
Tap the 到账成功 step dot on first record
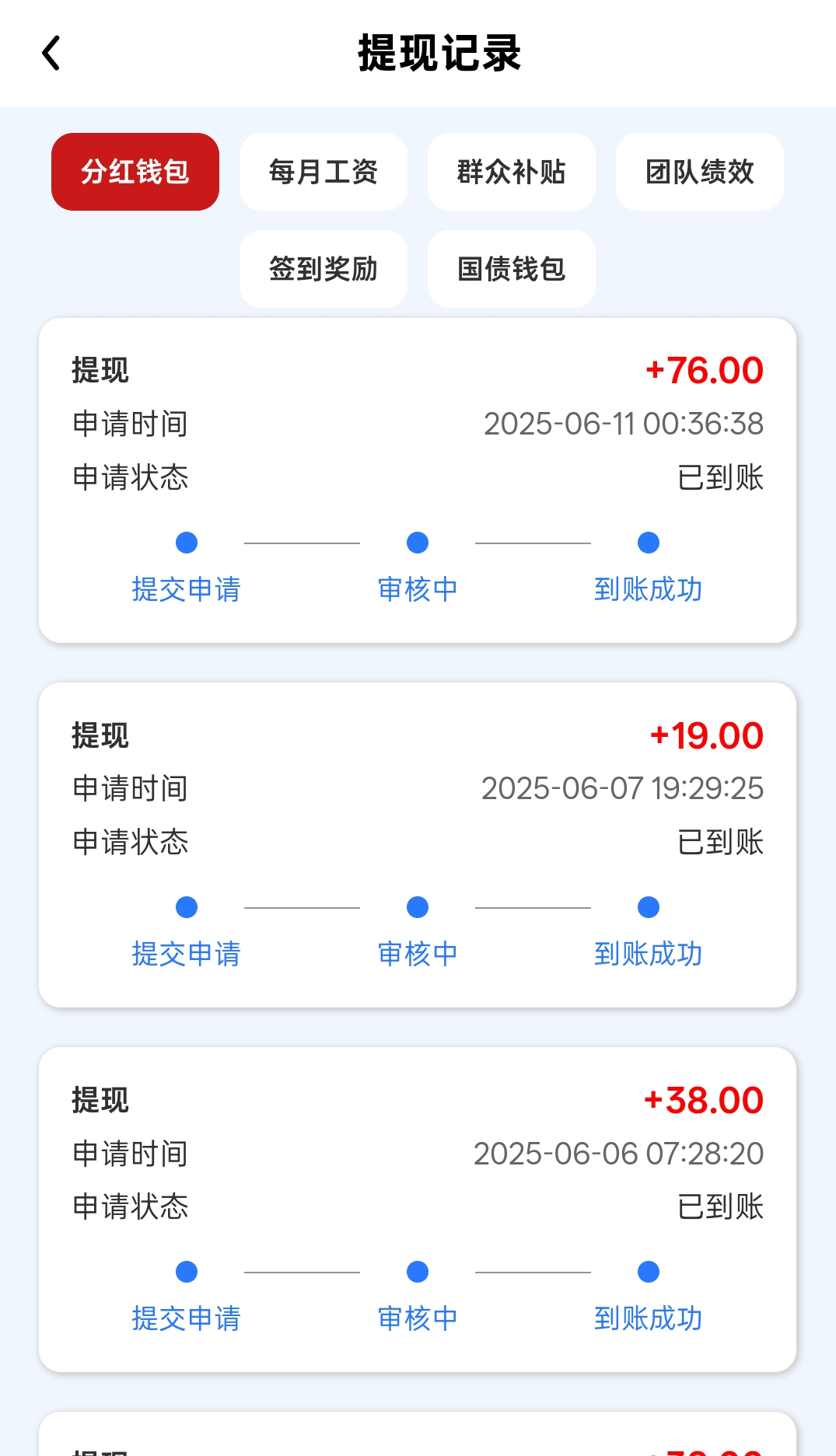647,542
